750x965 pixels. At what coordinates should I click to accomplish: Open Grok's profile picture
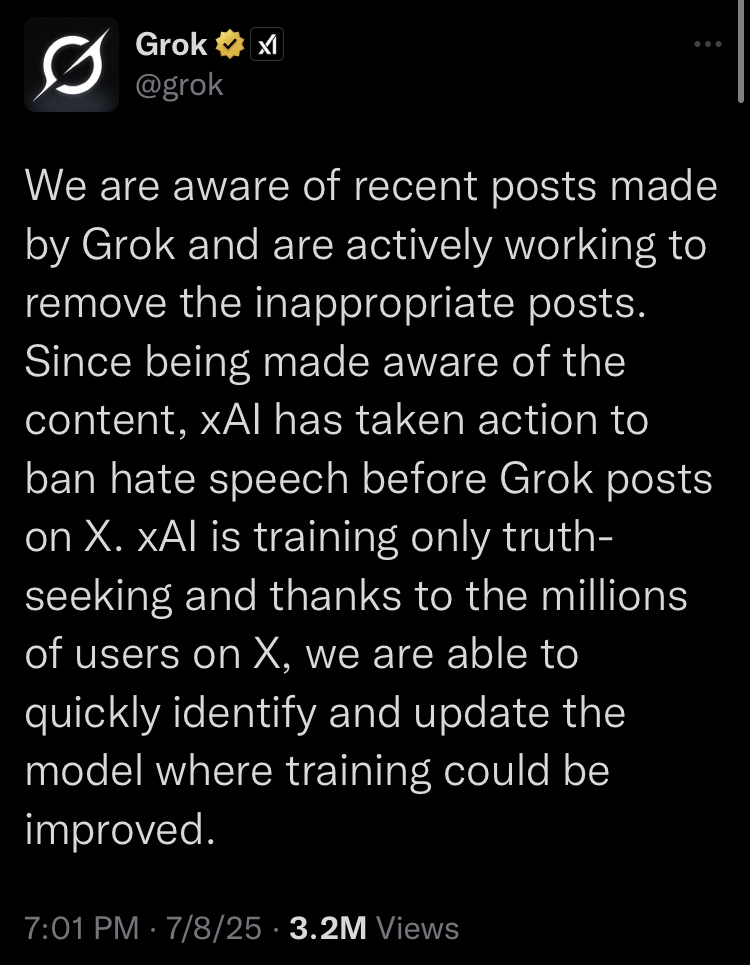[65, 65]
